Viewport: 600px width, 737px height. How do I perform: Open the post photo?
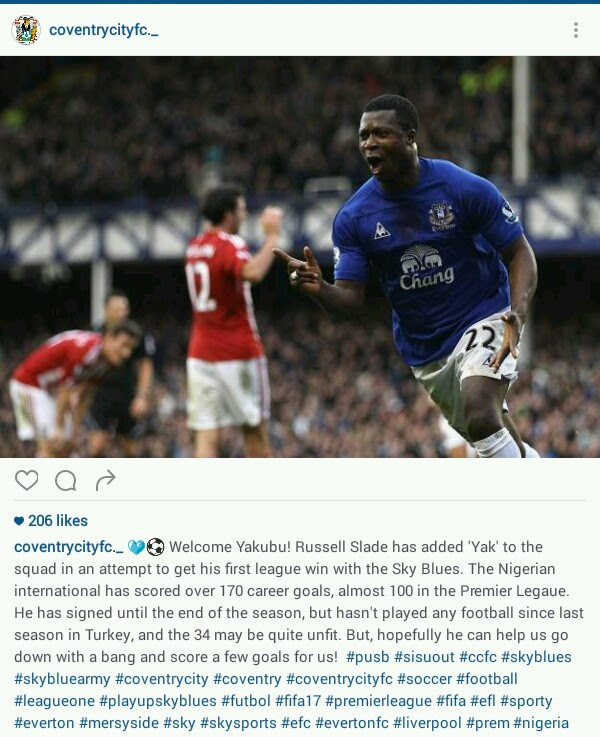tap(300, 257)
